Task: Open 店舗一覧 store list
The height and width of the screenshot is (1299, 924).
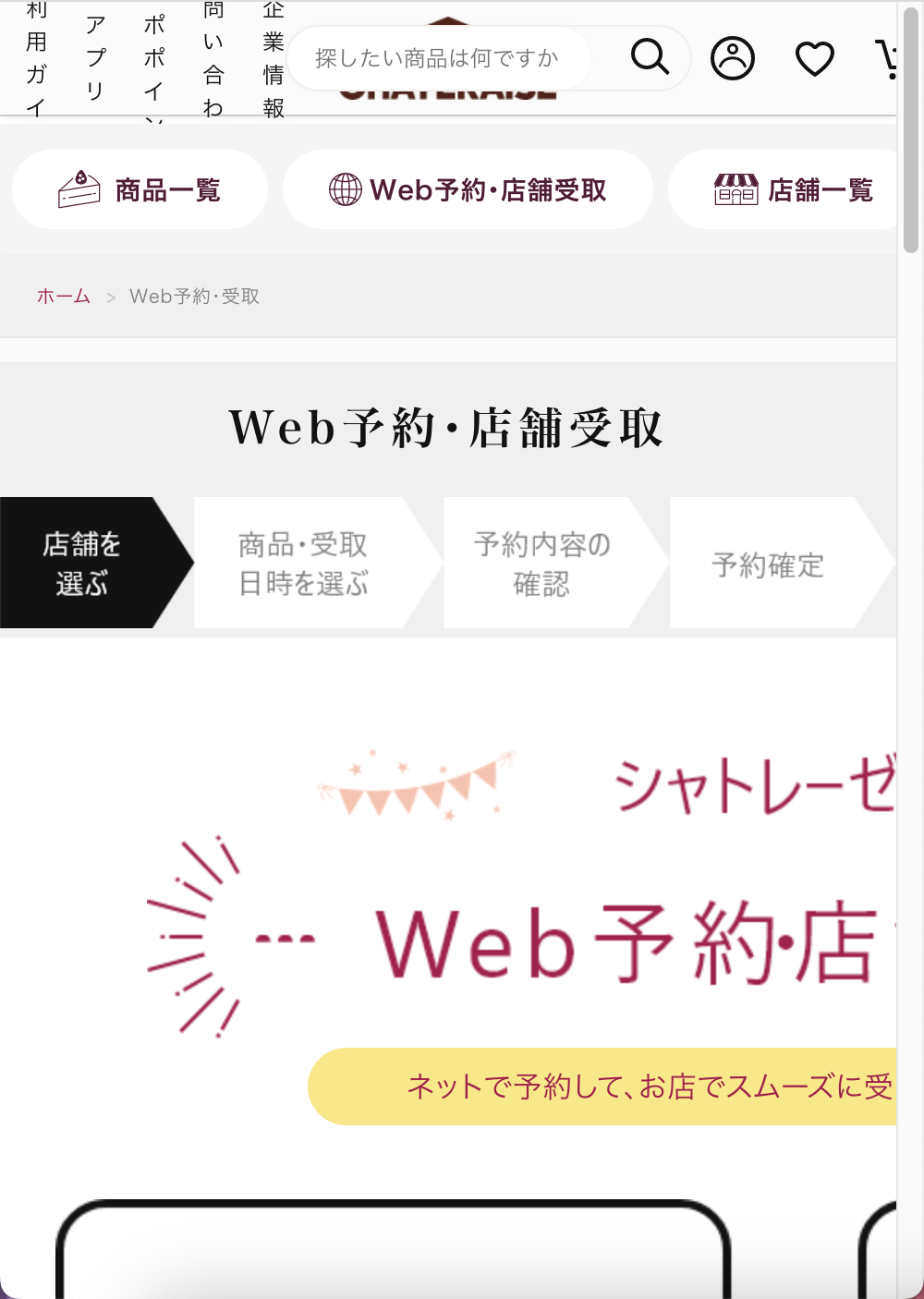Action: (793, 189)
